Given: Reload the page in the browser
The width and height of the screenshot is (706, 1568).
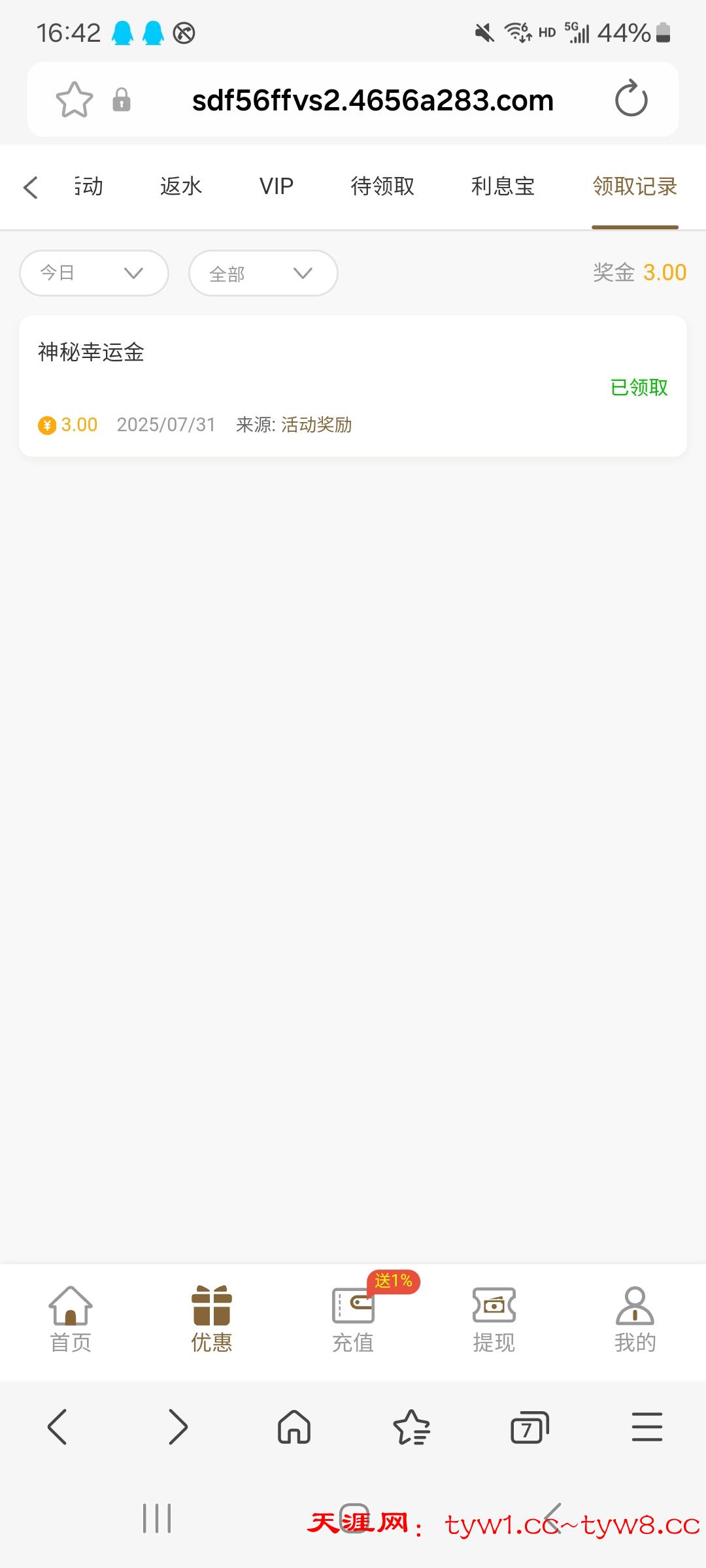Looking at the screenshot, I should [x=631, y=99].
